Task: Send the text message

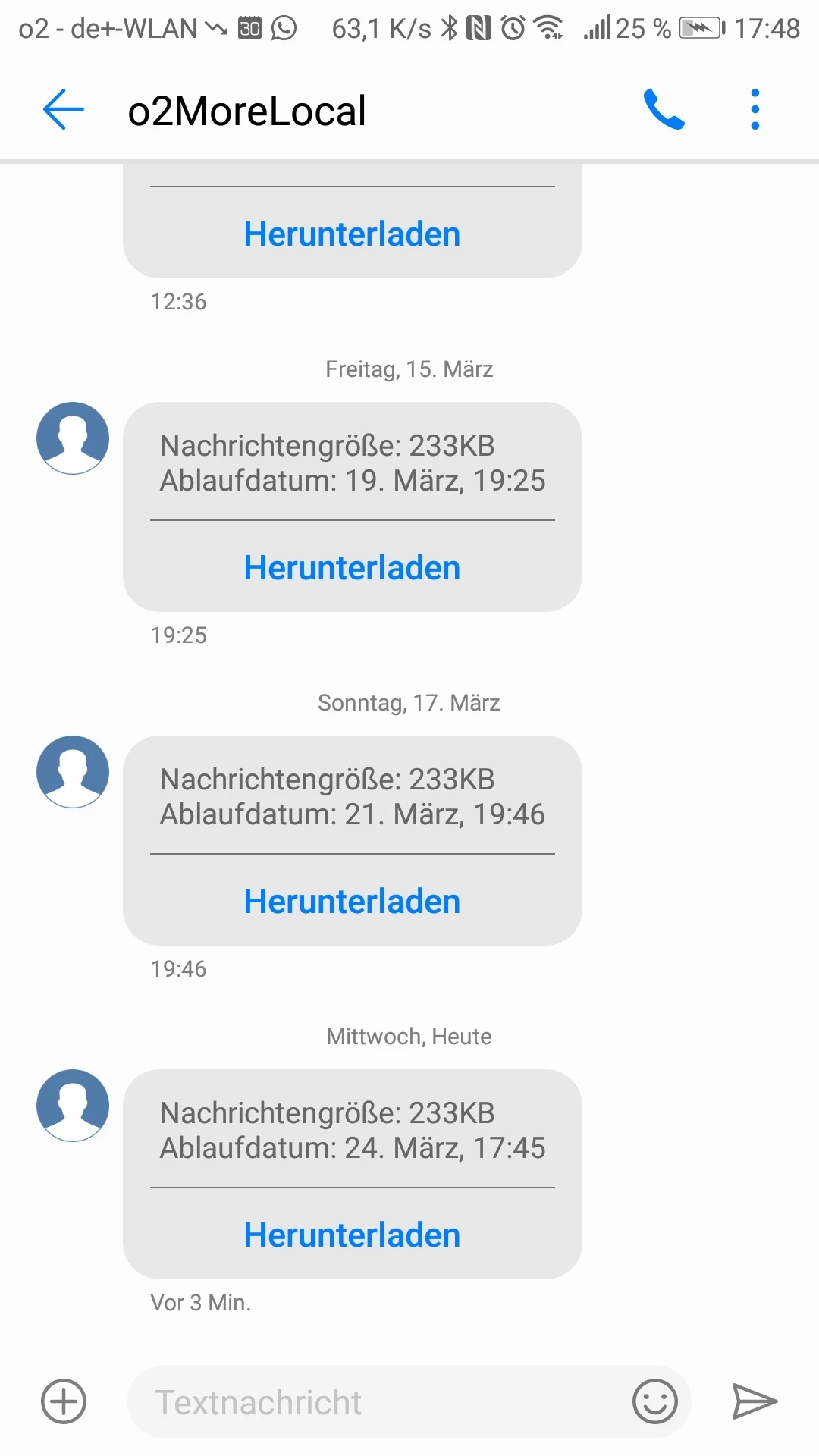Action: tap(755, 1401)
